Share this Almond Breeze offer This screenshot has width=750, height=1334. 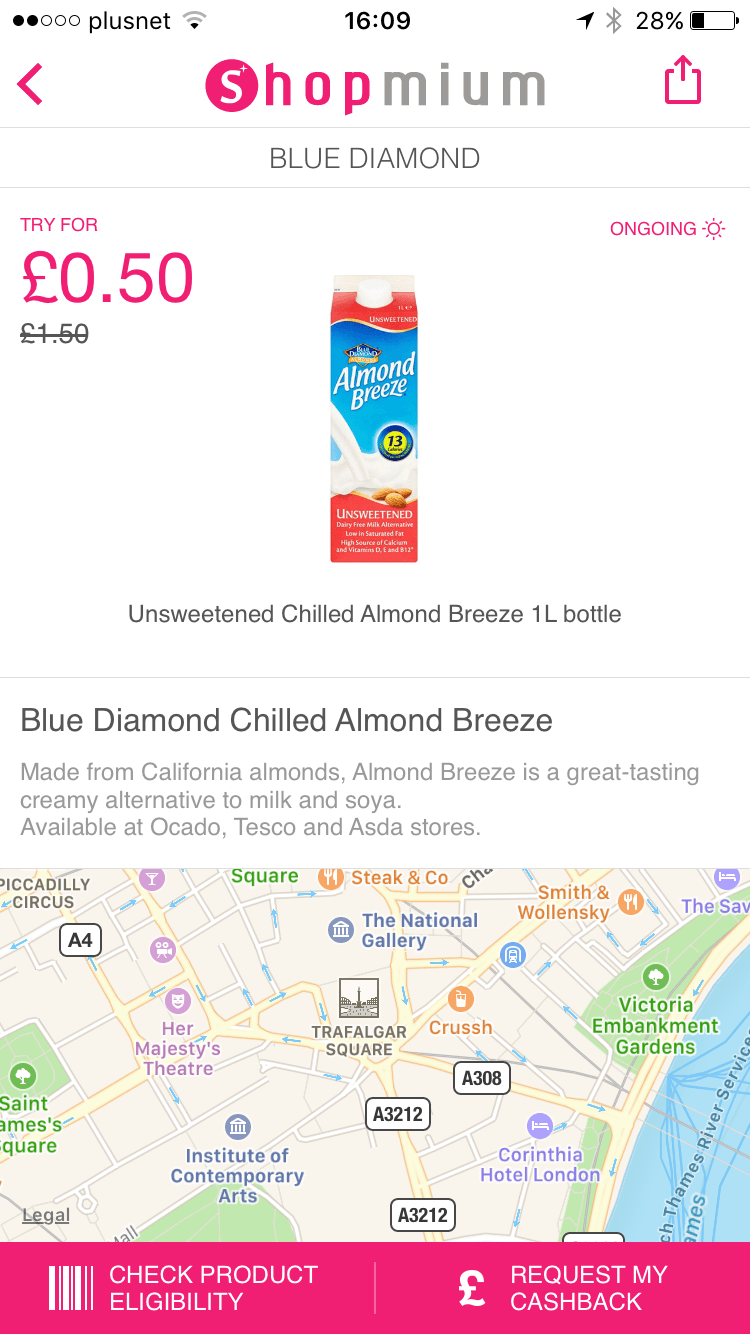pyautogui.click(x=684, y=80)
